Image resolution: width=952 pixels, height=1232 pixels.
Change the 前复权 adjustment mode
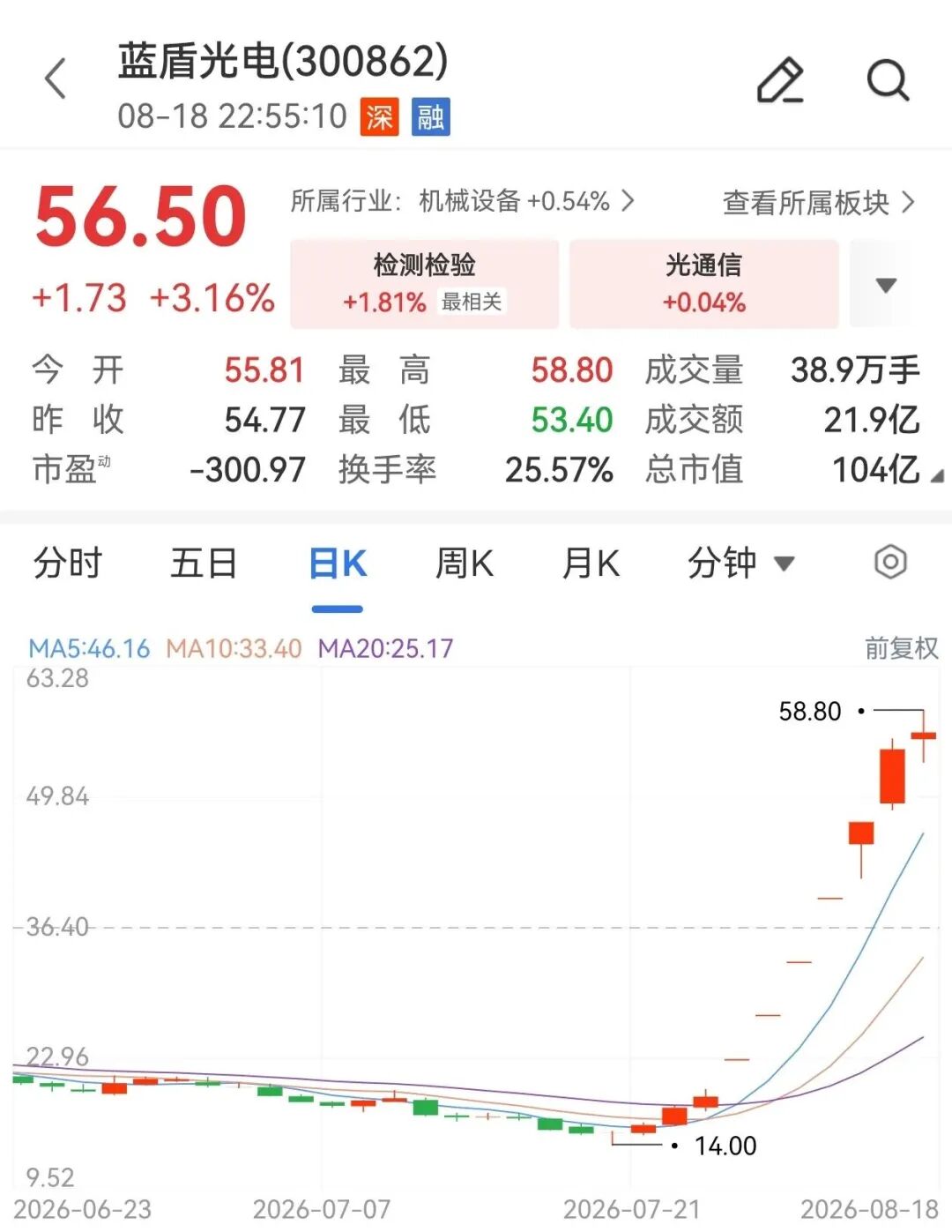(901, 648)
